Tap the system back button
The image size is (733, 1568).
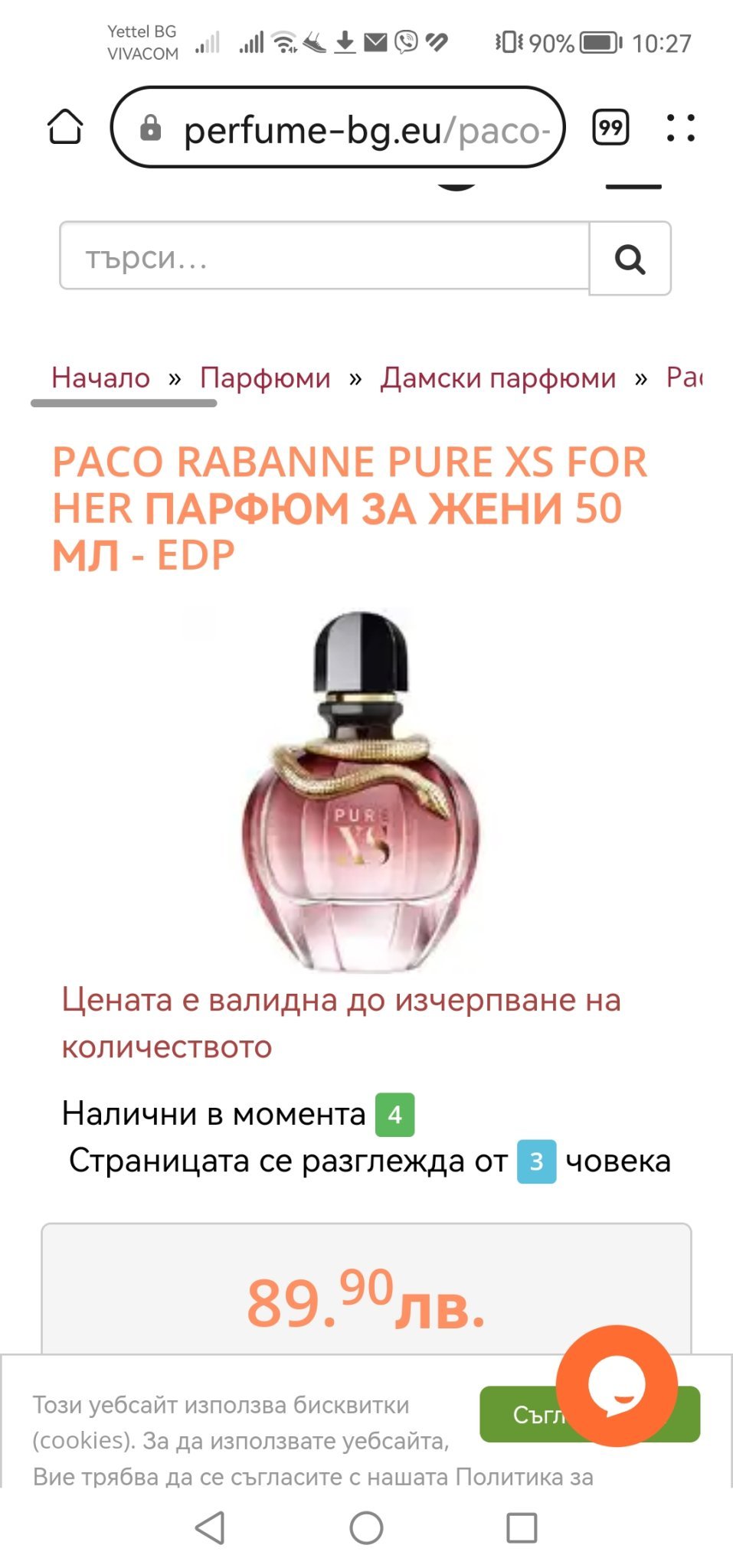click(210, 1528)
